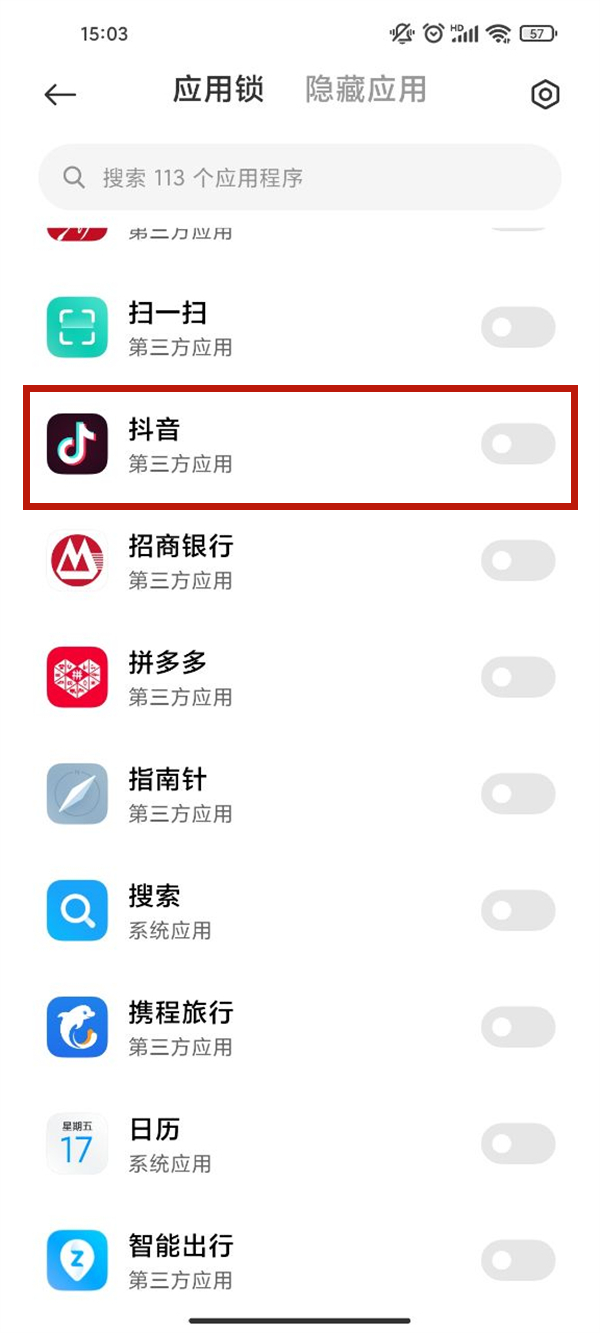Switch on app lock for 指南针
600x1333 pixels.
518,795
